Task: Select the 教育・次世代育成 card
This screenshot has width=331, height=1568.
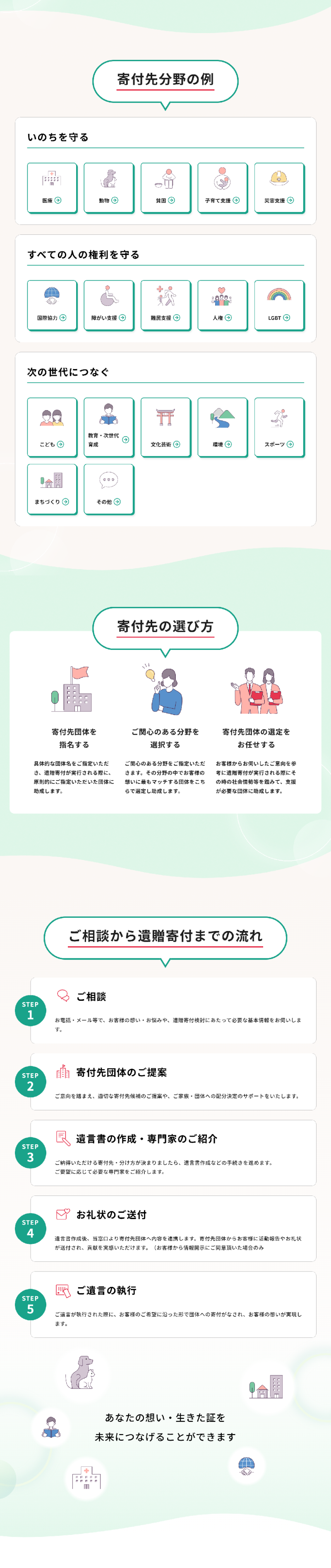Action: [108, 427]
